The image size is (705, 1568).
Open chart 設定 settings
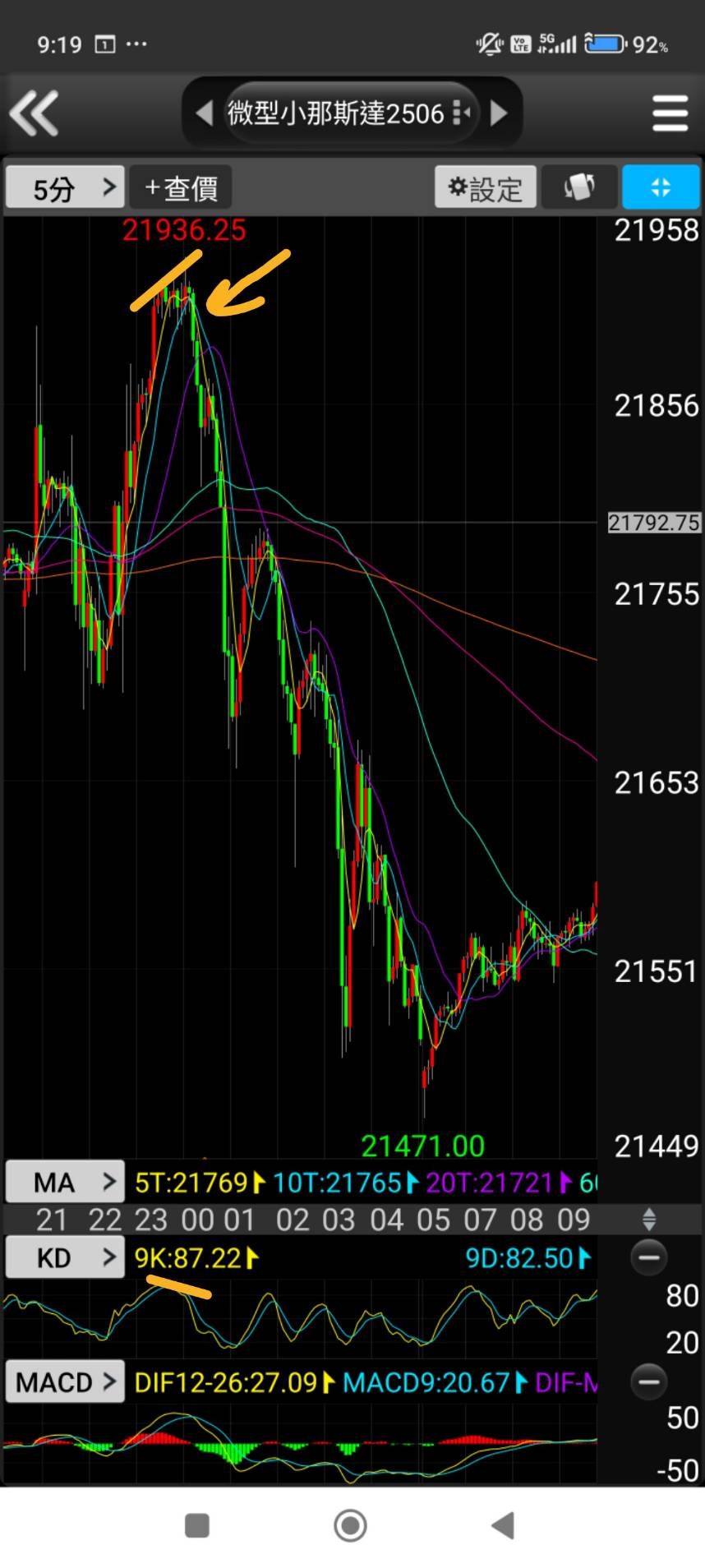(x=485, y=188)
